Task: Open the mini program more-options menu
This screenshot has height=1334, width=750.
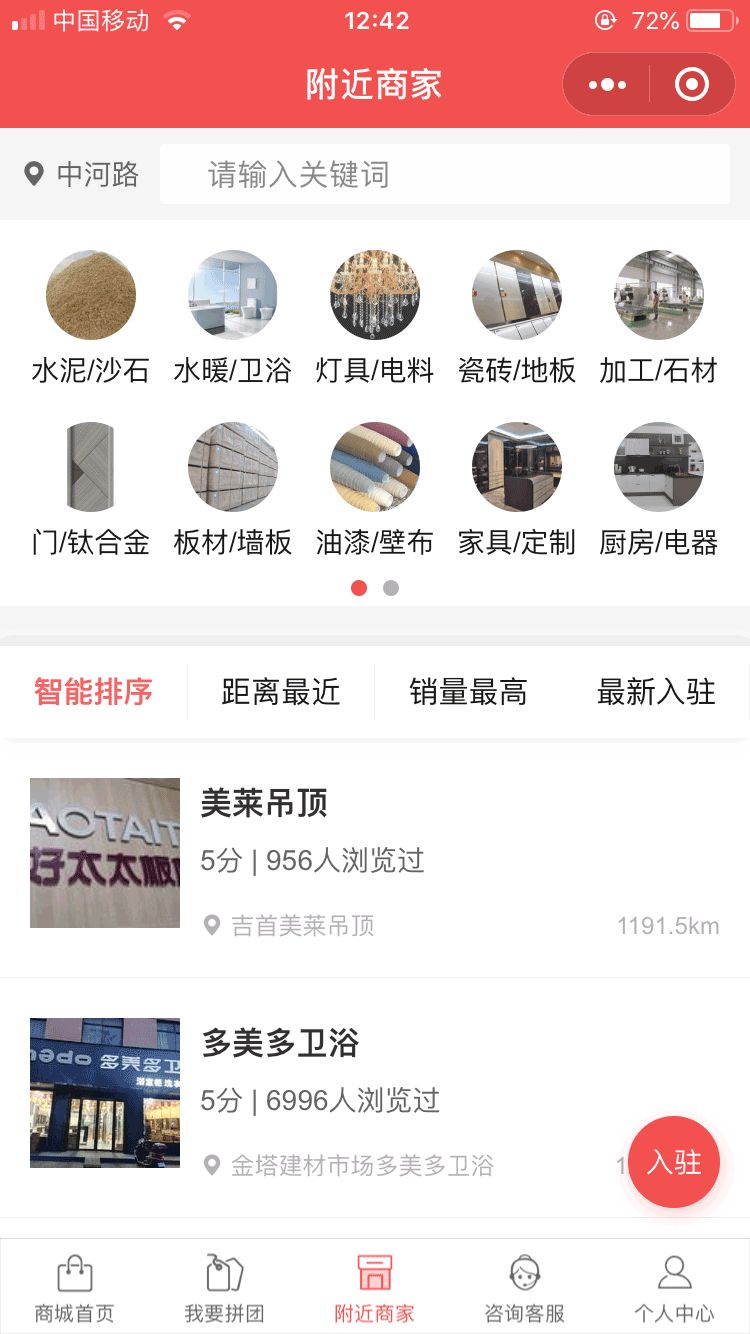Action: pyautogui.click(x=607, y=85)
